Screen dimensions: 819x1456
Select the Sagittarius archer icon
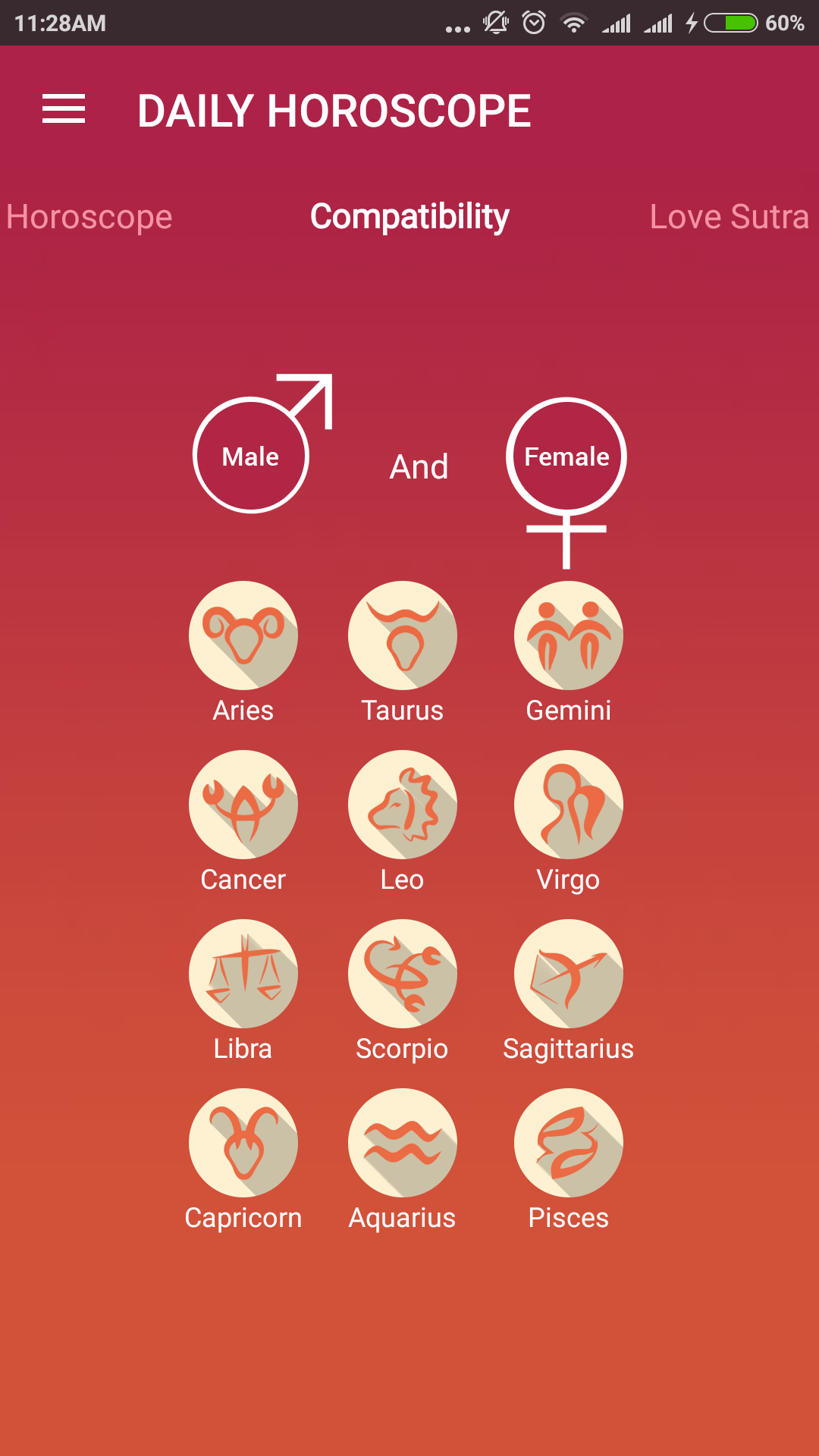pyautogui.click(x=569, y=974)
